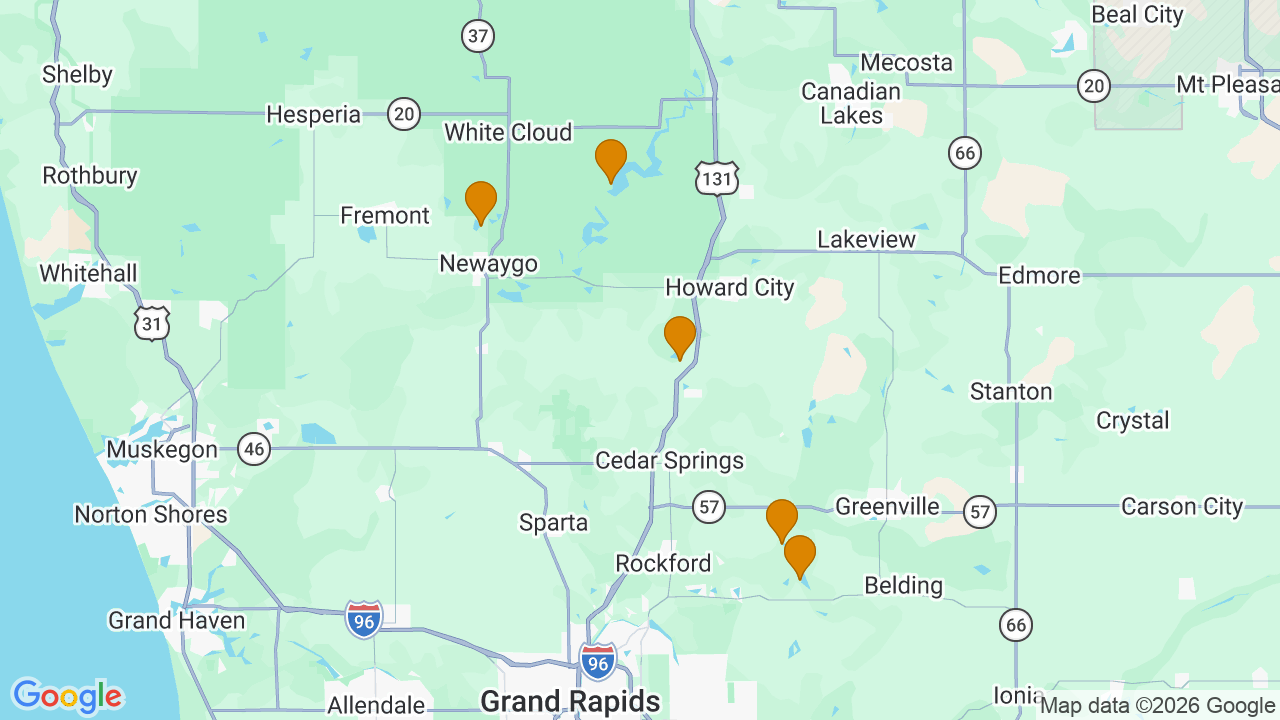Image resolution: width=1280 pixels, height=720 pixels.
Task: Tap the orange pin next to the route 57 shield west of Greenville
Action: coord(782,519)
